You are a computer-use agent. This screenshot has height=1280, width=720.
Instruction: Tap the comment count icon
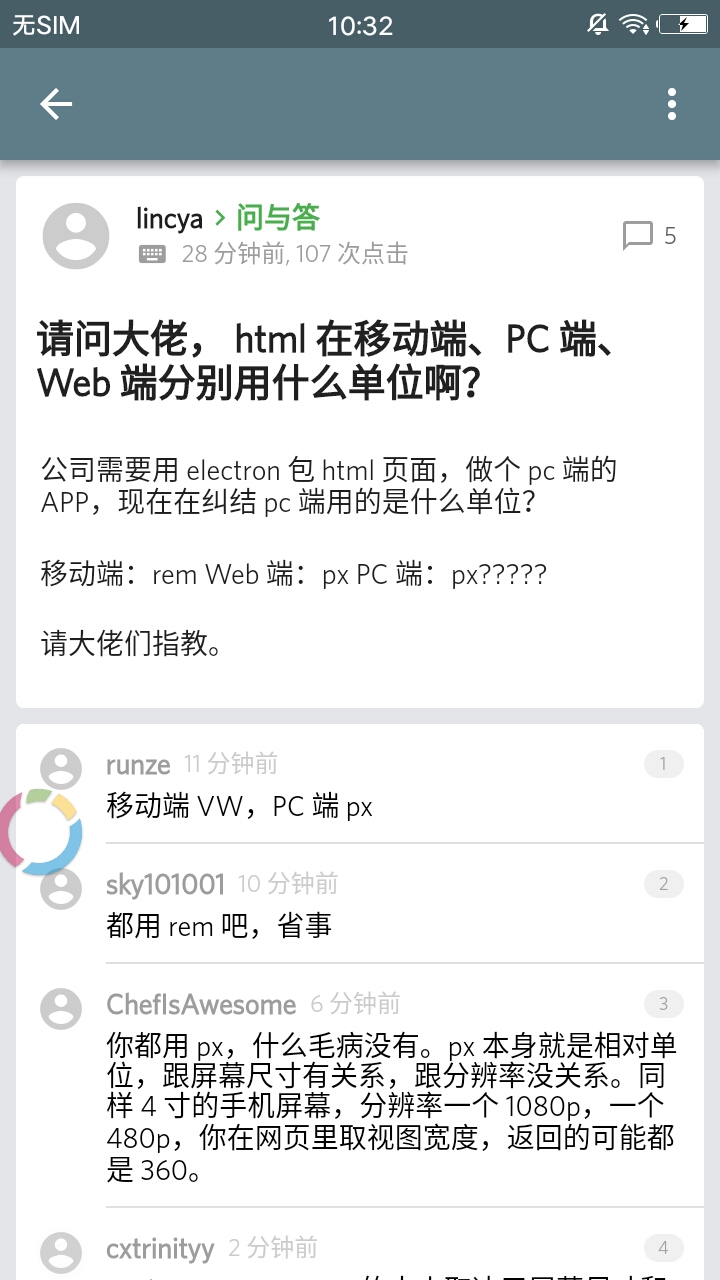[x=638, y=236]
